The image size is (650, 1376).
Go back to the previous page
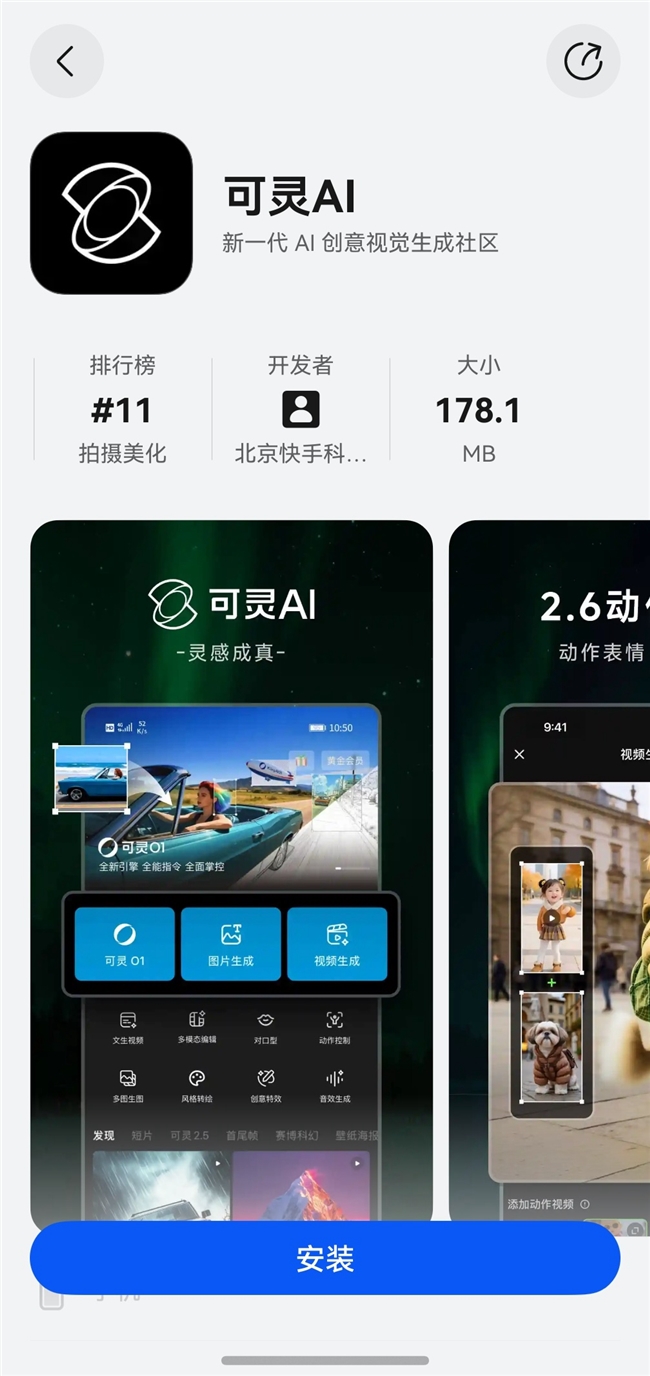[66, 62]
